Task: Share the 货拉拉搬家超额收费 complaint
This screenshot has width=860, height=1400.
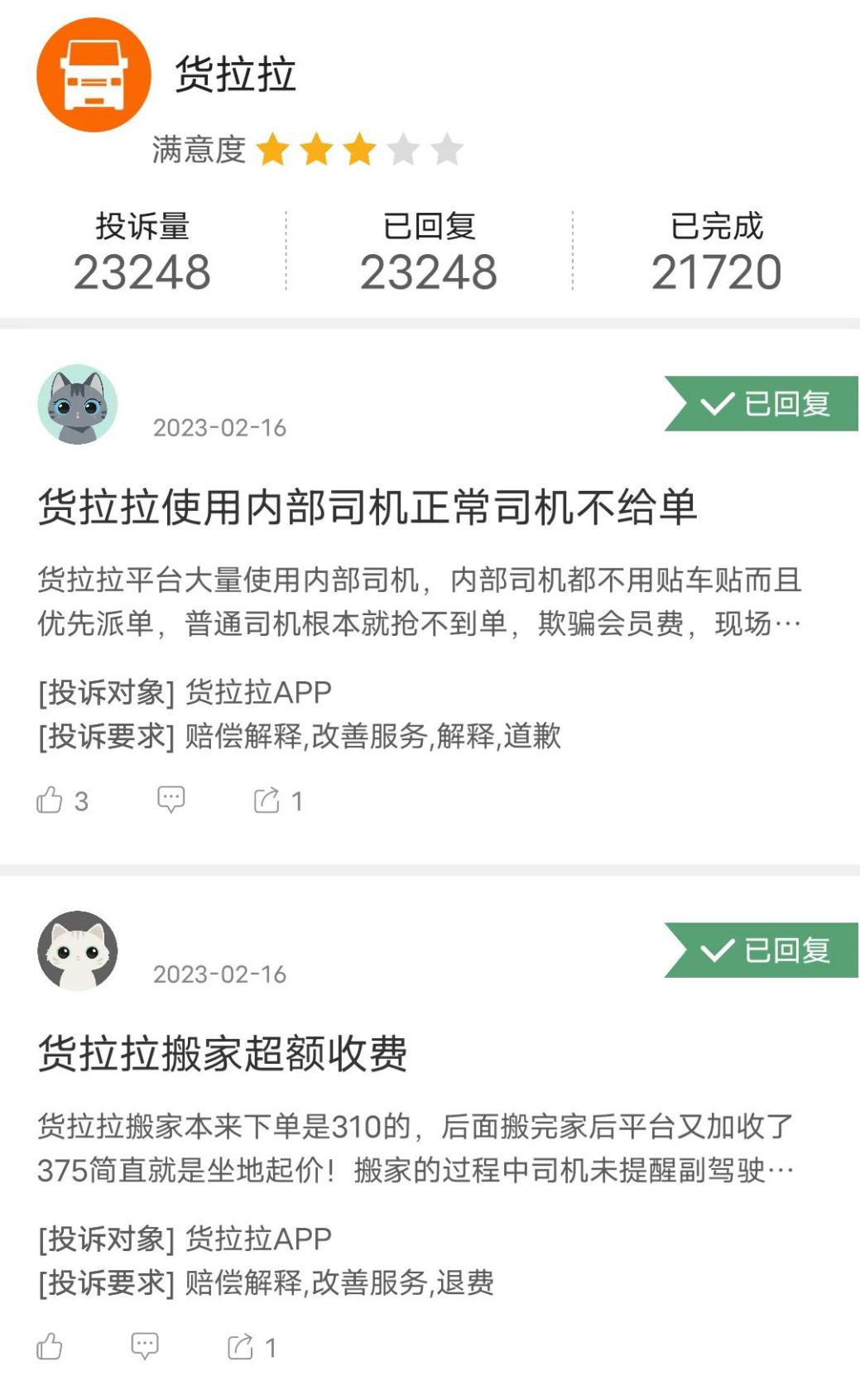Action: pos(240,1347)
